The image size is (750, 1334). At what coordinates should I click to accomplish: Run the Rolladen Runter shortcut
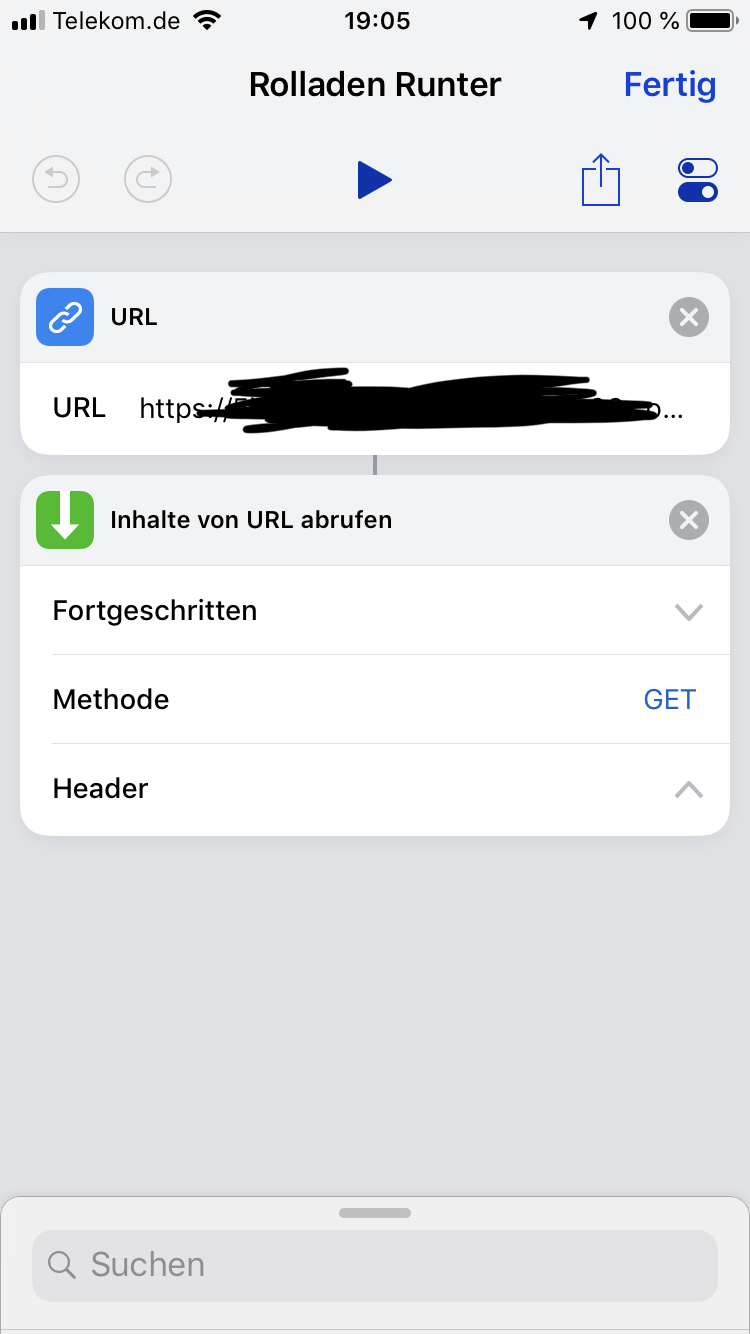(374, 180)
